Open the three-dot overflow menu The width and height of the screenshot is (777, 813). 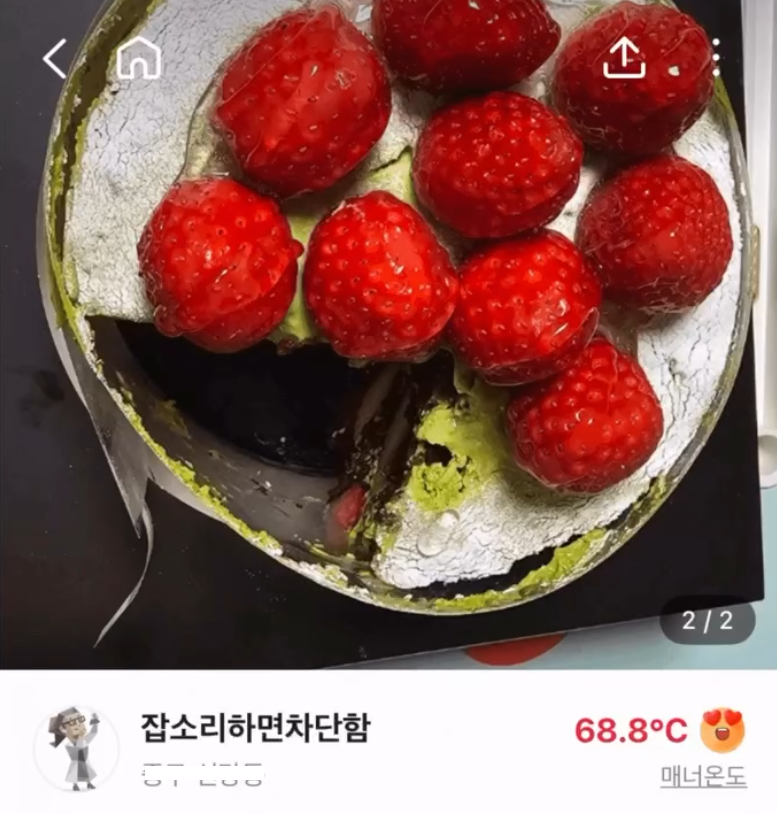[x=716, y=59]
